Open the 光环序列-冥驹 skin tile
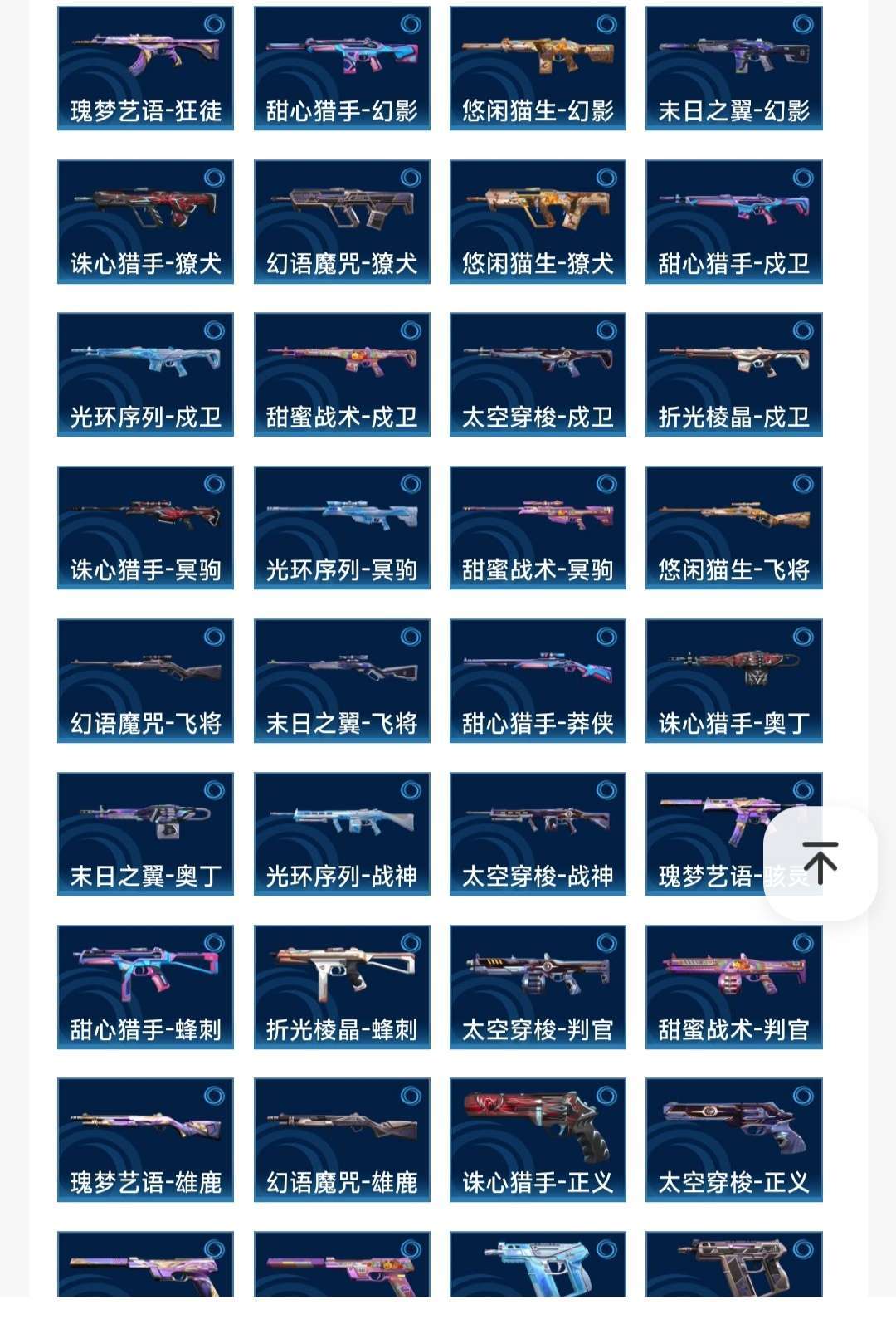This screenshot has width=896, height=1319. pyautogui.click(x=342, y=528)
